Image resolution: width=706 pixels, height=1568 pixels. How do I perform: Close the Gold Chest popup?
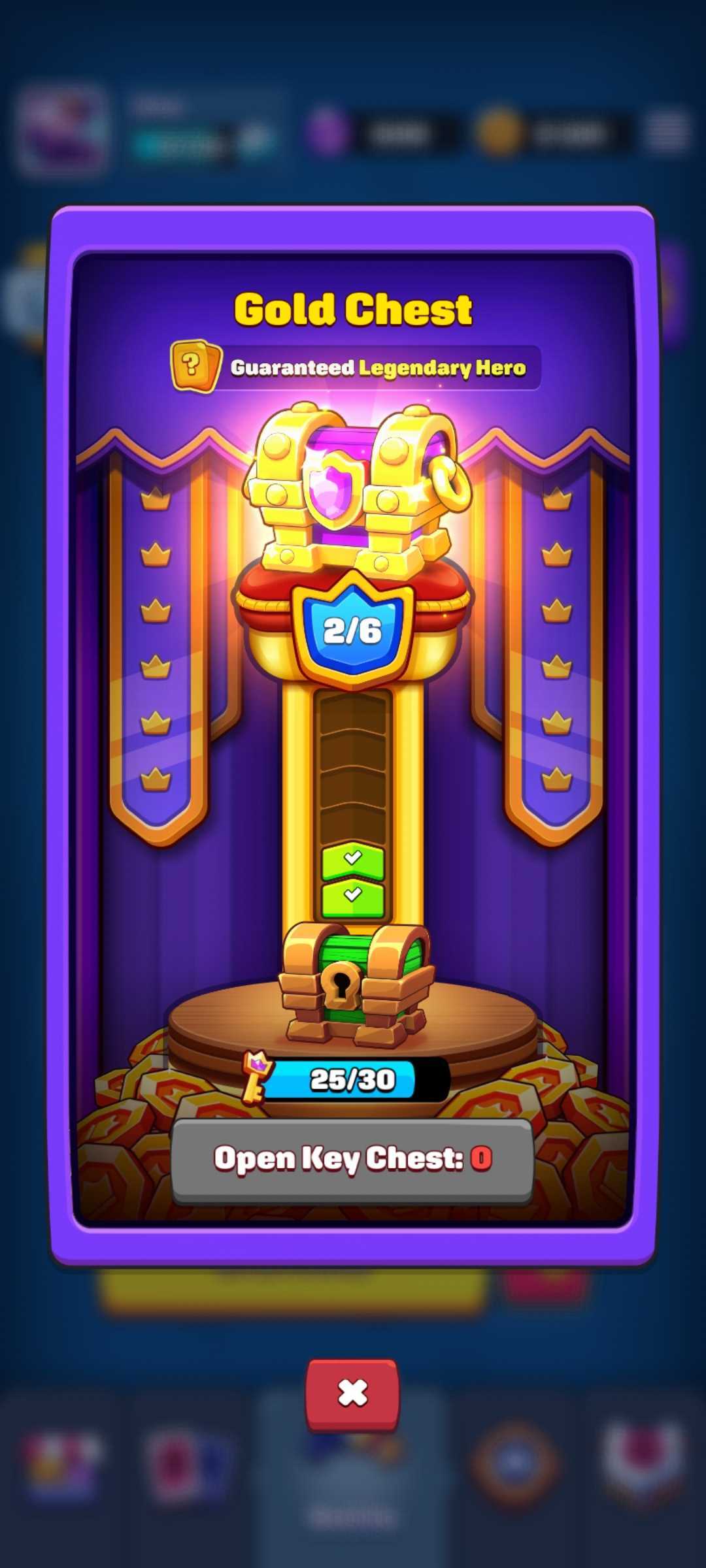tap(352, 1393)
